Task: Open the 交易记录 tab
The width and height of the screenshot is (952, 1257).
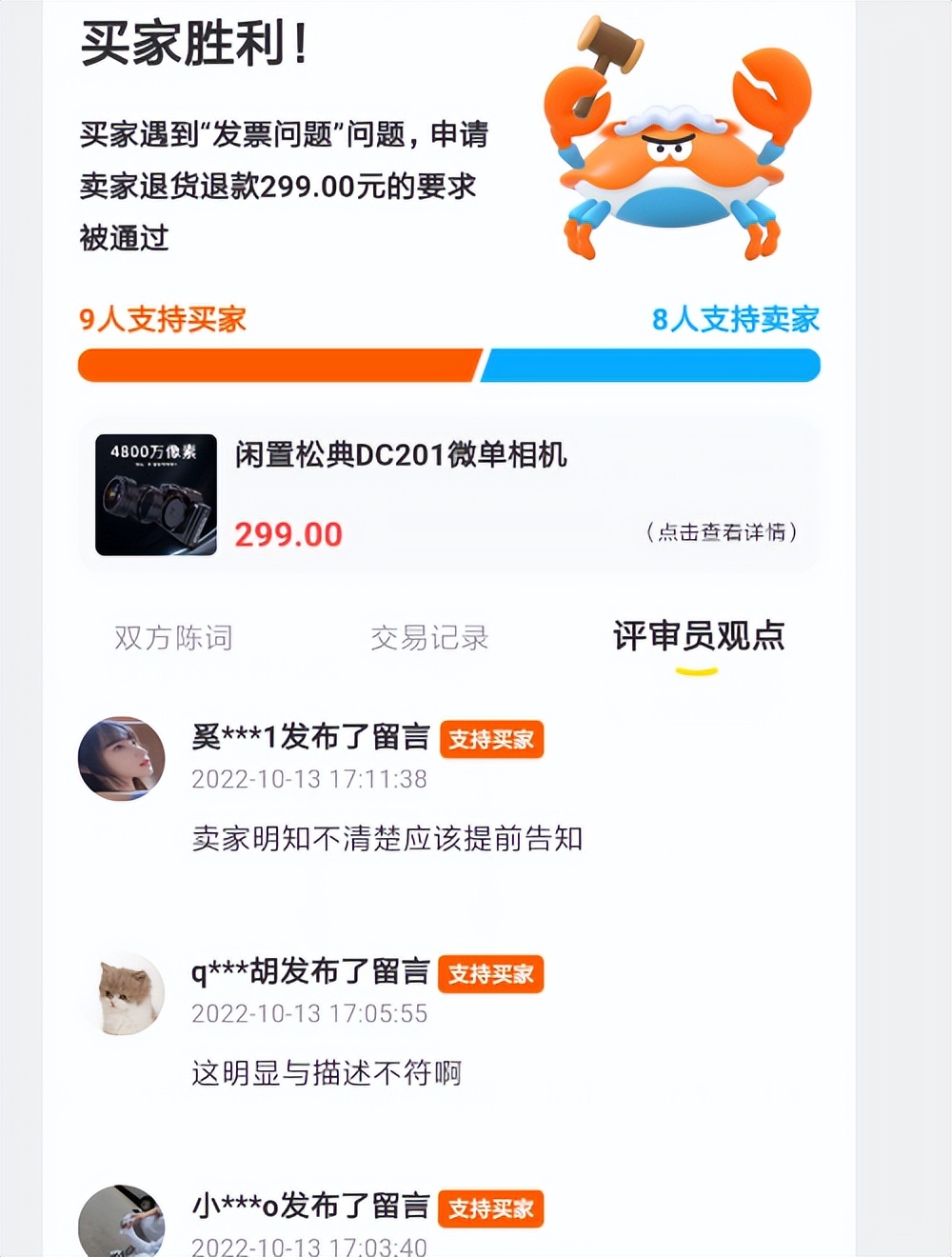Action: [429, 638]
